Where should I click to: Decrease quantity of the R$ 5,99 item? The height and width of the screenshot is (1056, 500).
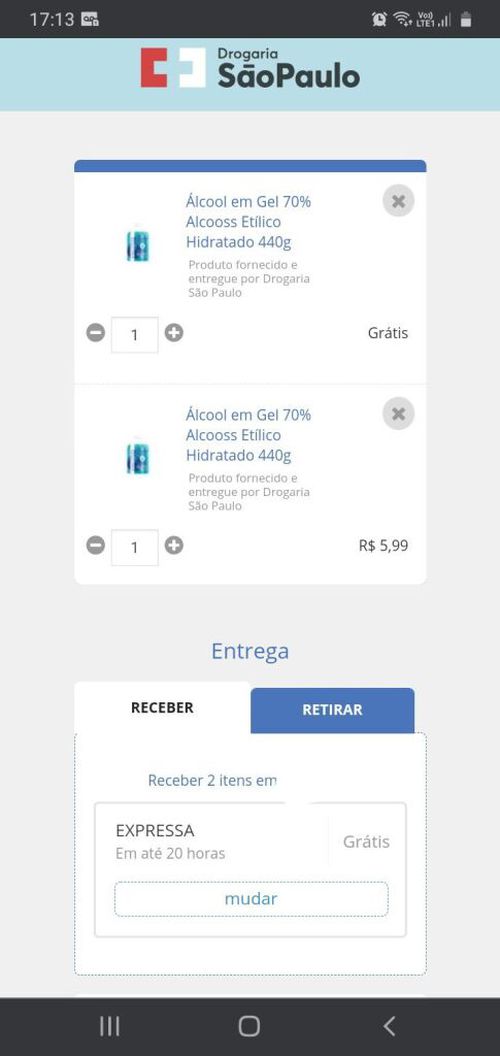point(96,546)
